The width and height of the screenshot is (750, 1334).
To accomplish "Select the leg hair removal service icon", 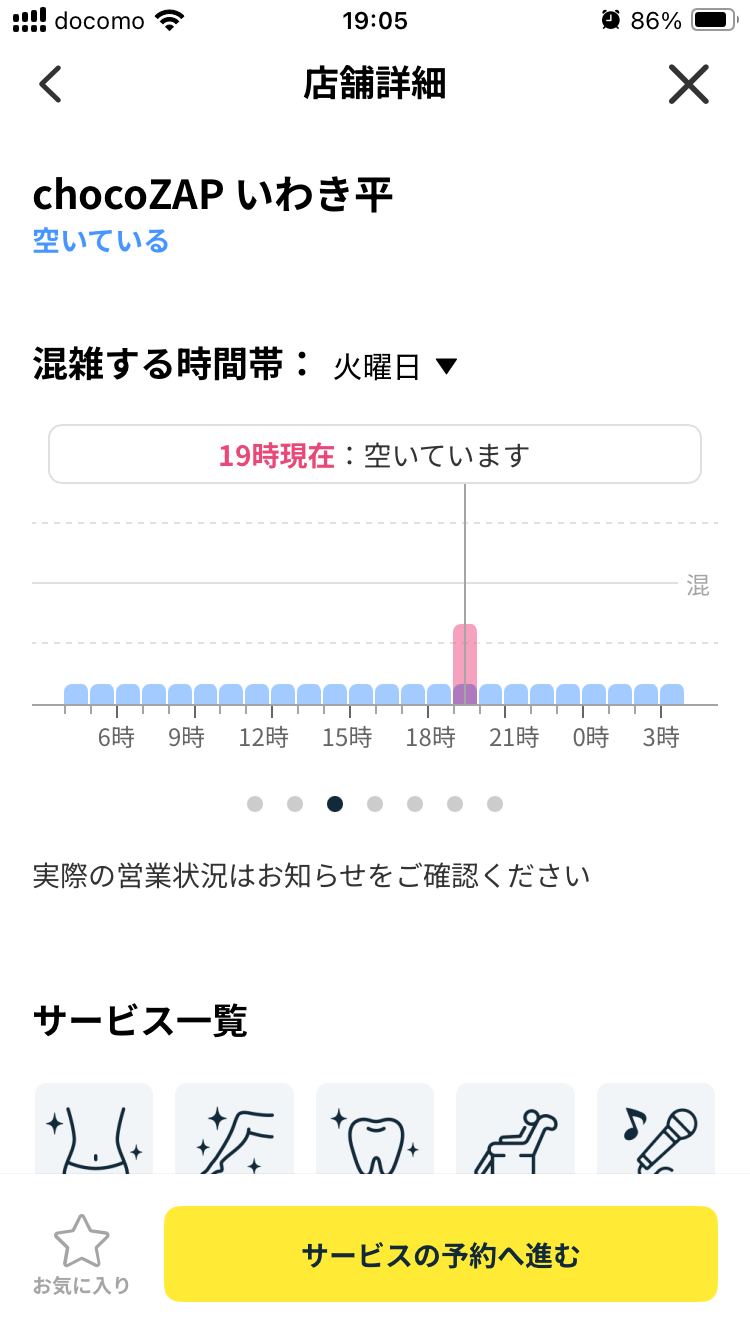I will coord(235,1130).
